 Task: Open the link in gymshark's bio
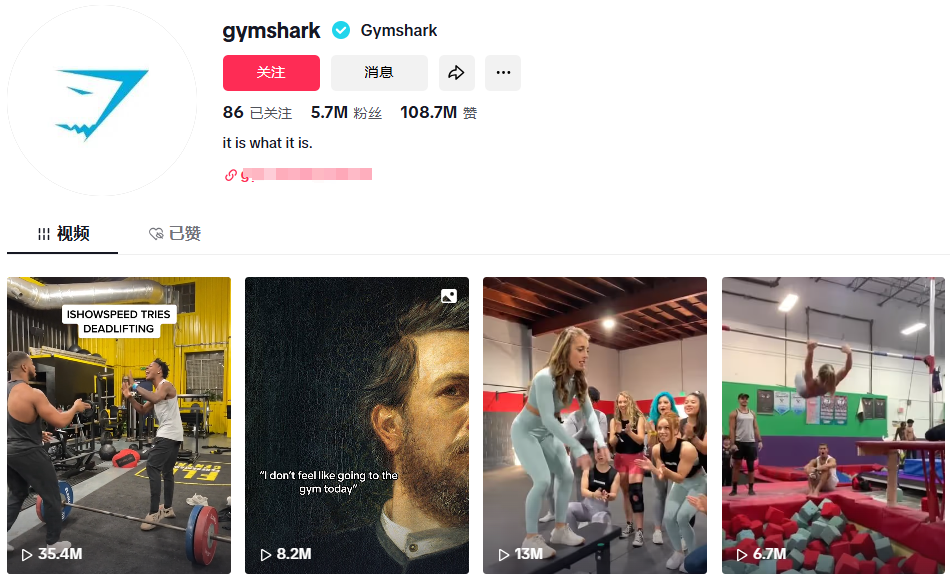pos(300,175)
